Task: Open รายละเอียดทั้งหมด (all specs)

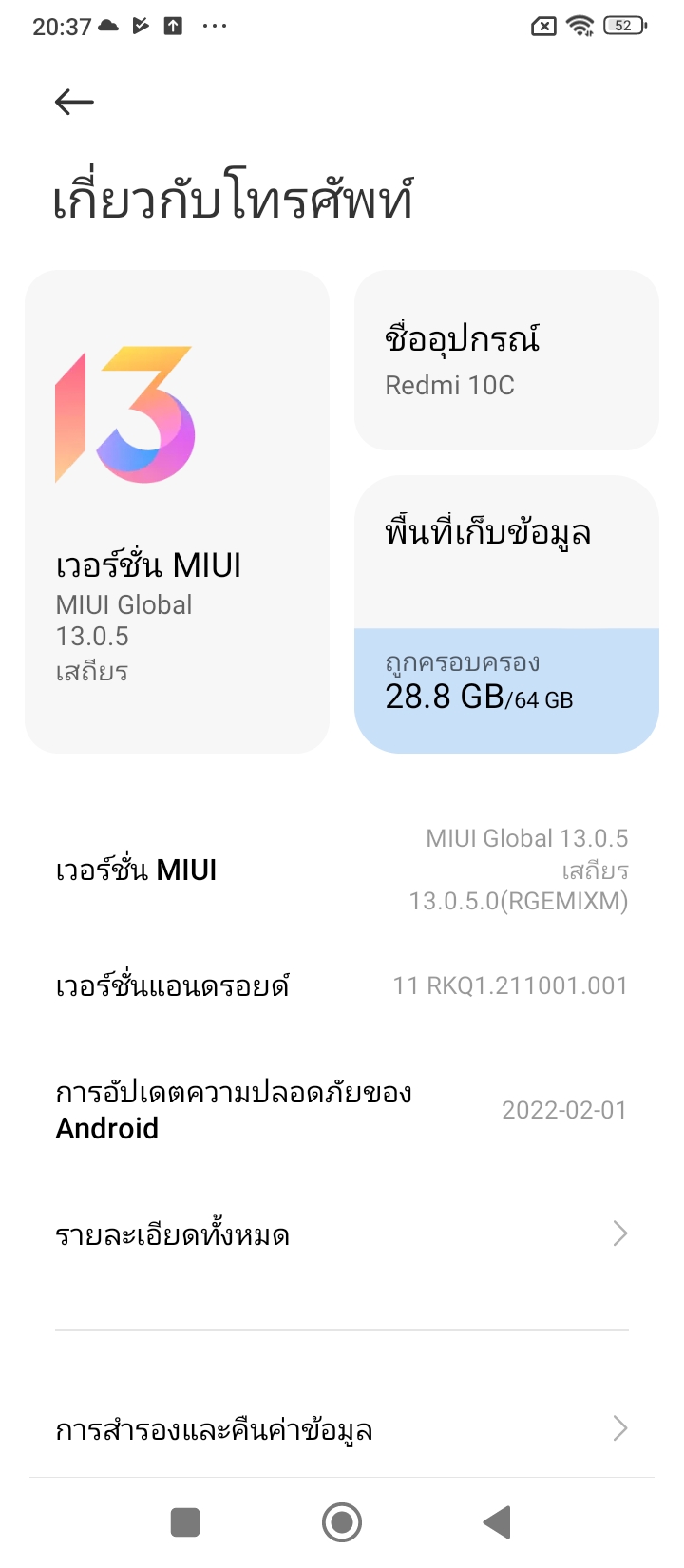Action: pyautogui.click(x=342, y=1234)
